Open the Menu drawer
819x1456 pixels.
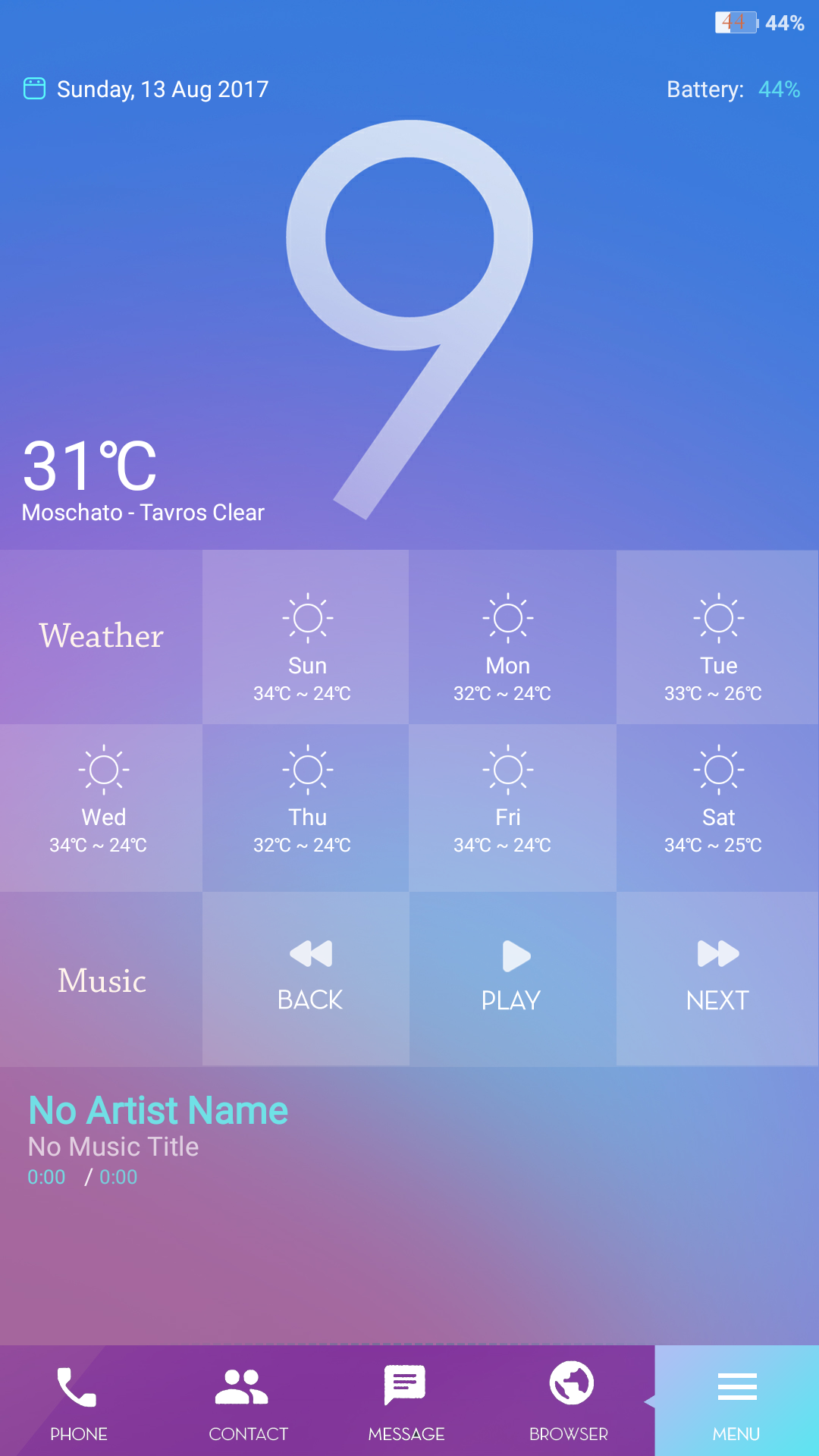[x=736, y=1401]
